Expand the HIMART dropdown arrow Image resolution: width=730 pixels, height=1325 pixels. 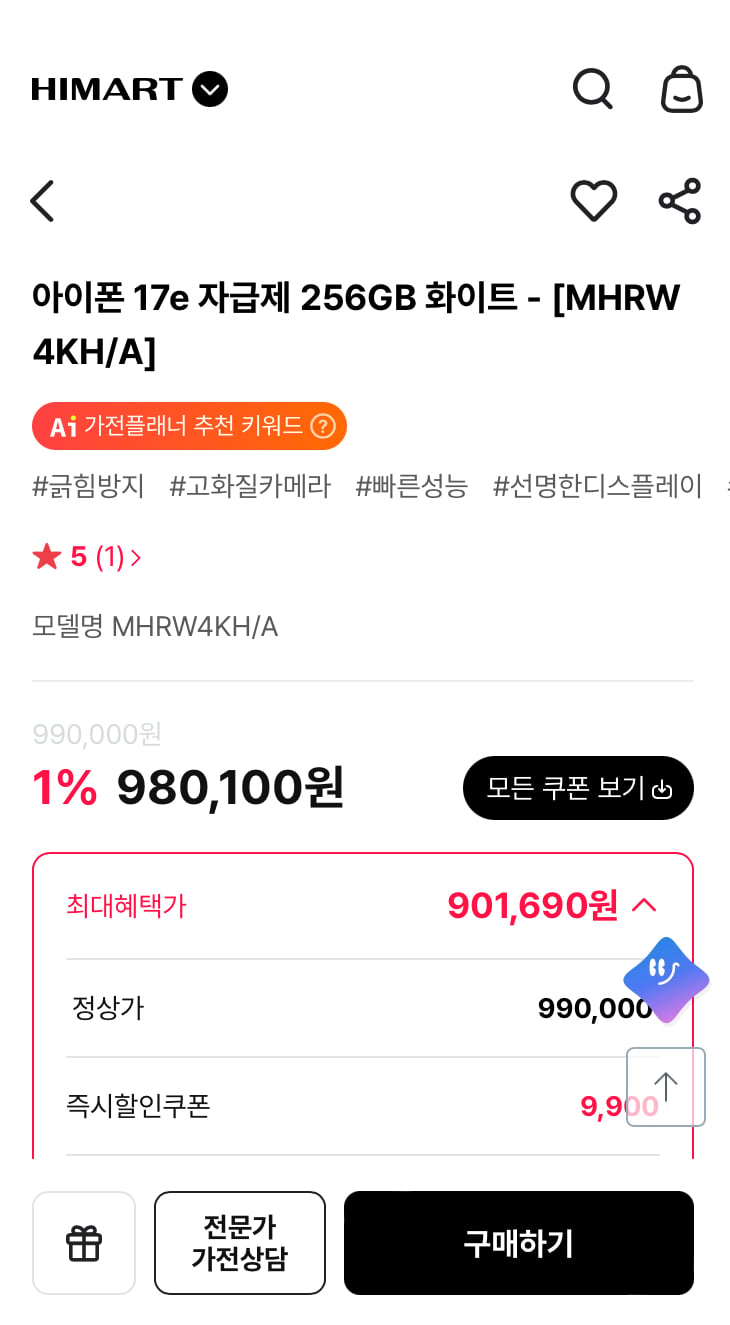point(210,89)
